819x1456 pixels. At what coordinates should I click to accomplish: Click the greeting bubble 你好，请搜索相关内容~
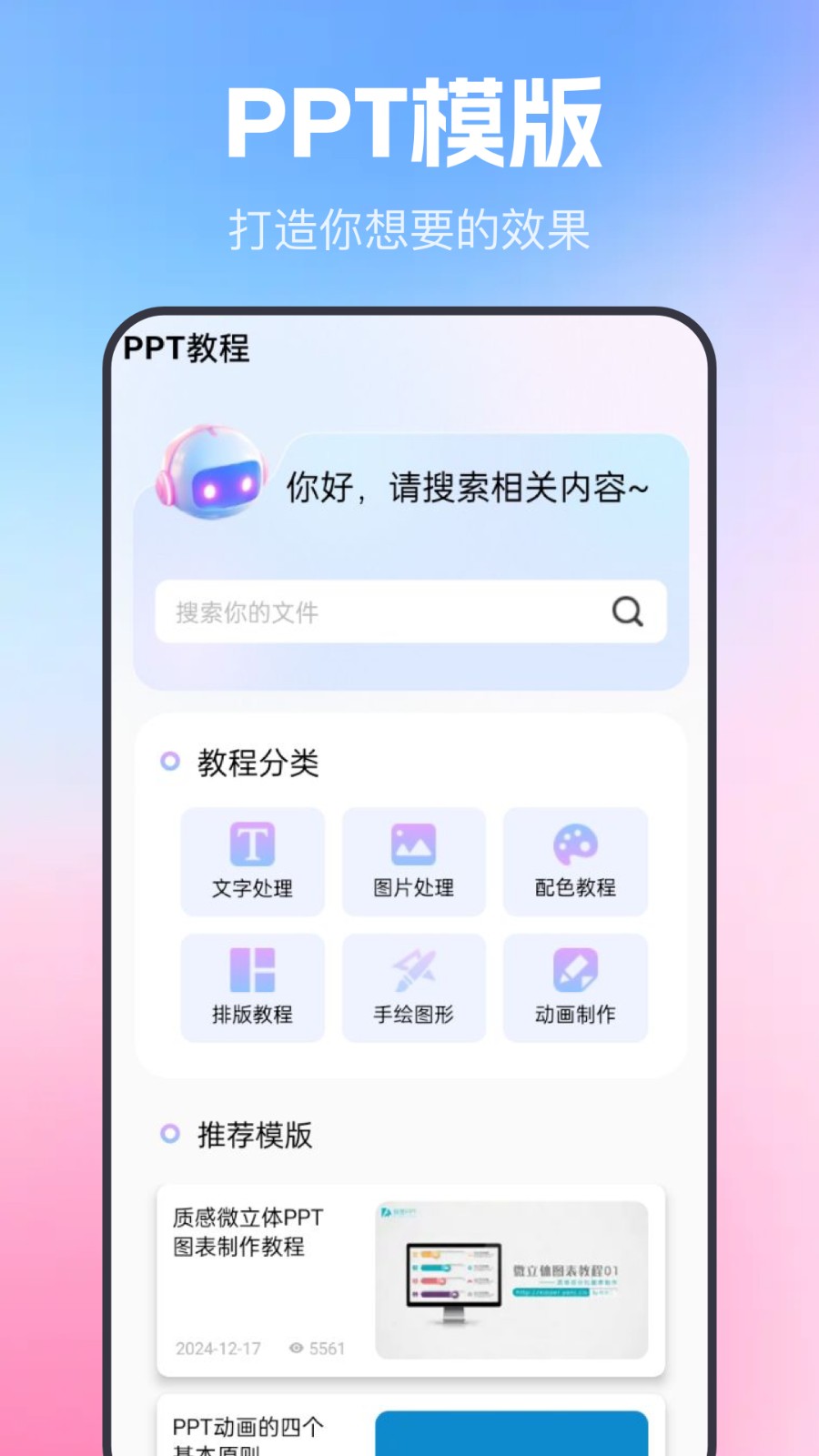coord(467,488)
